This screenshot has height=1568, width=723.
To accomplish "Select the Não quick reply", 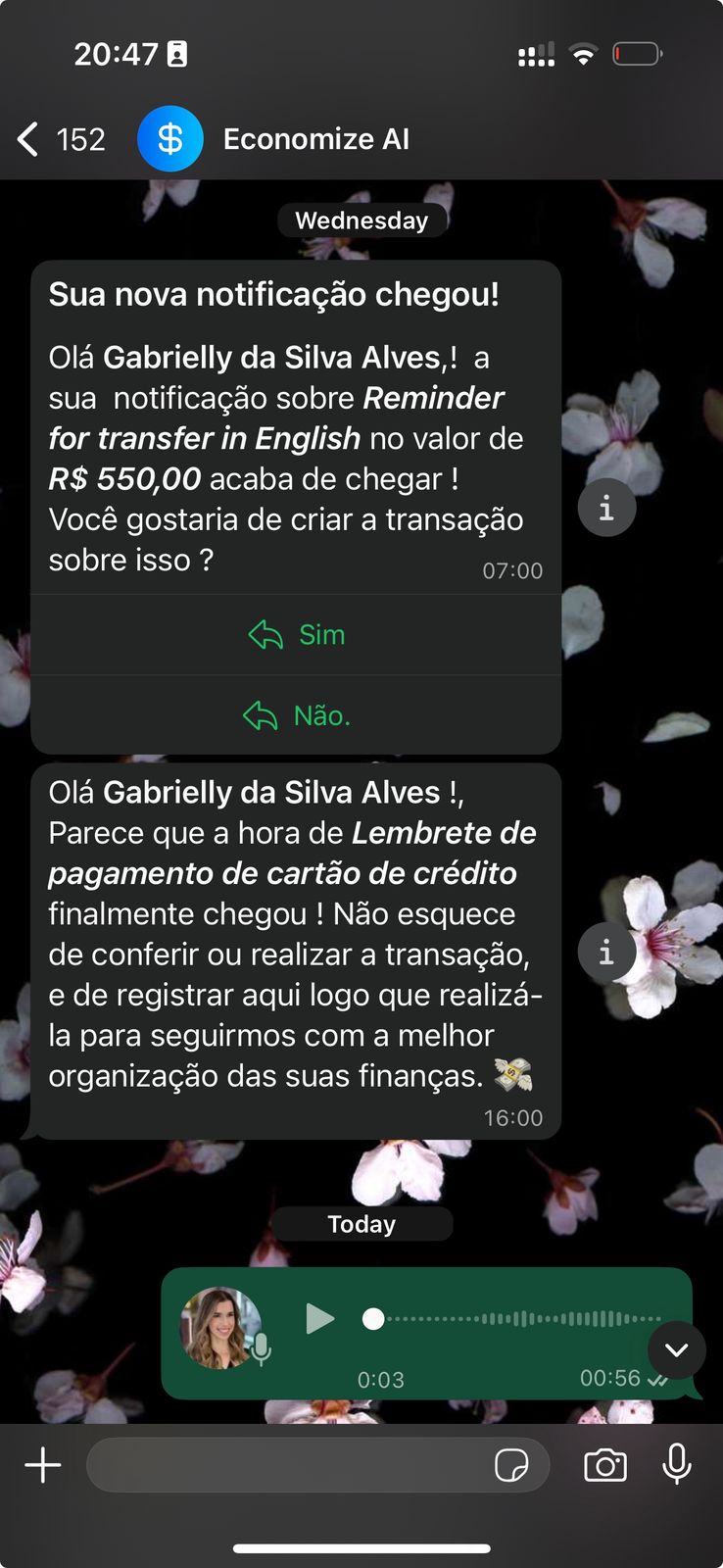I will pos(296,715).
